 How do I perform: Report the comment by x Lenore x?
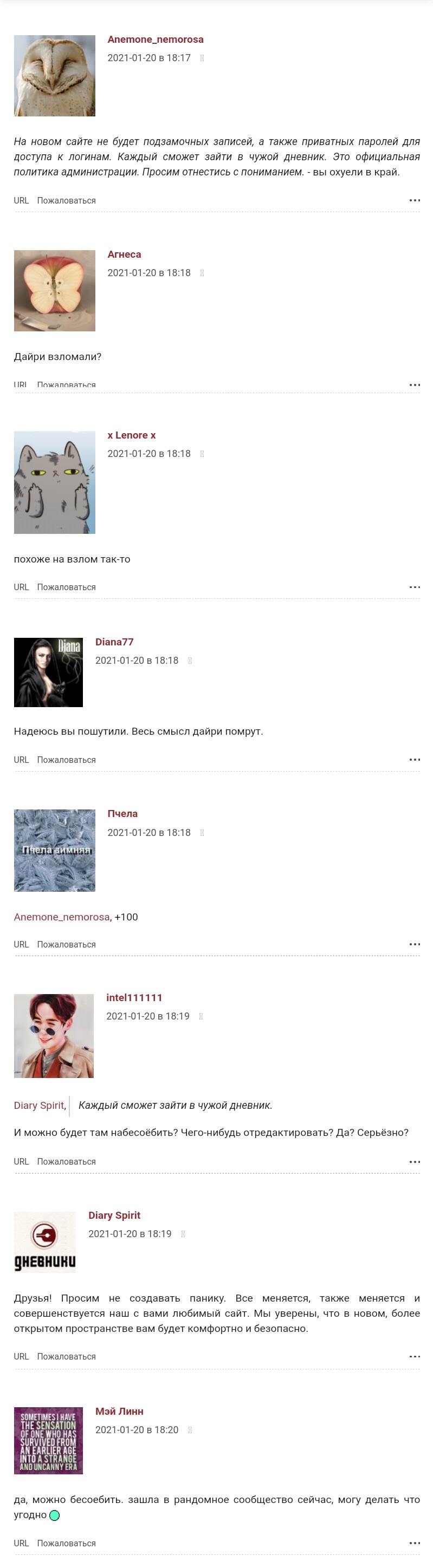click(x=66, y=587)
